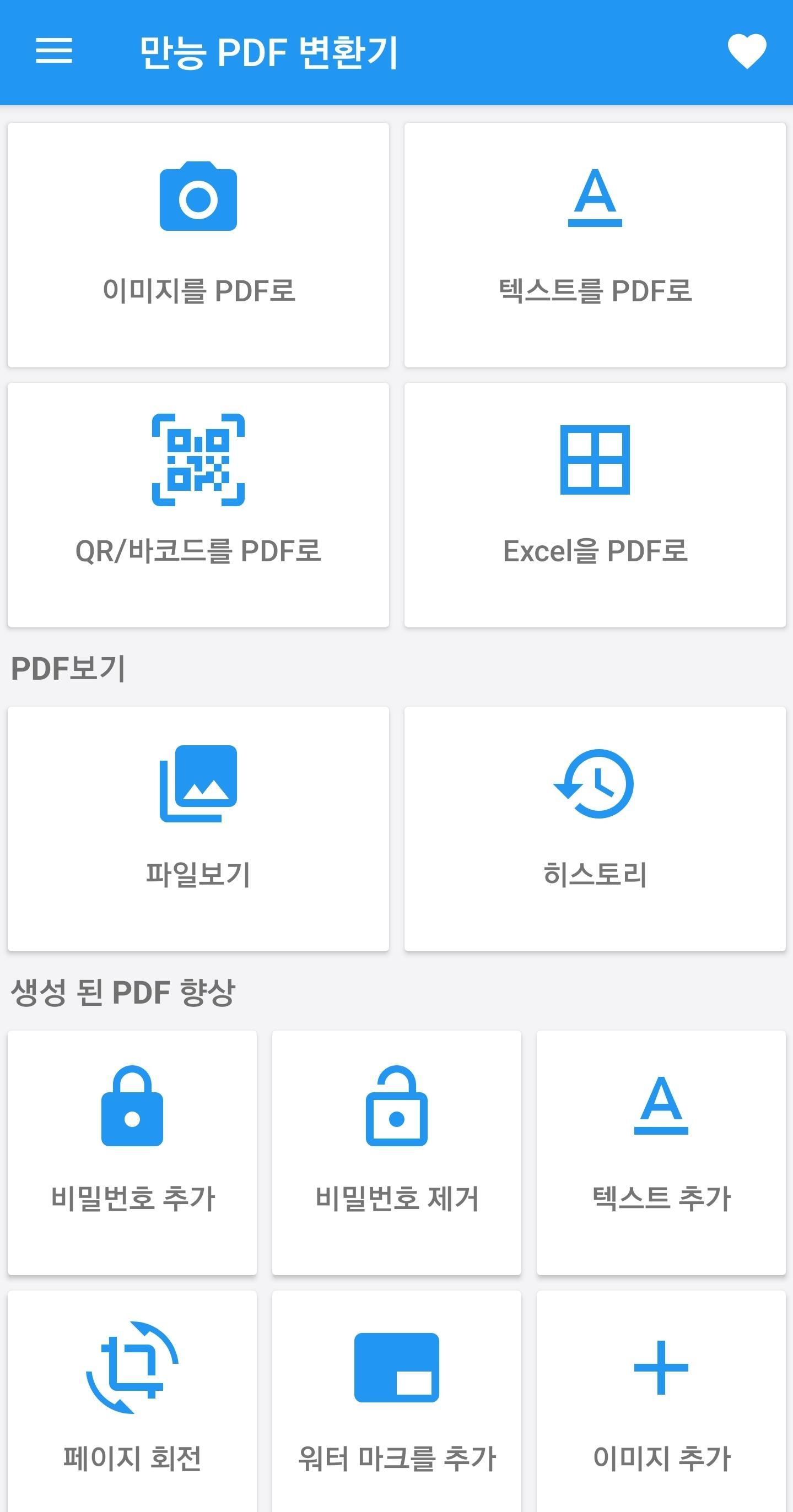This screenshot has height=1512, width=793.
Task: Open the hamburger drawer menu
Action: coord(54,51)
